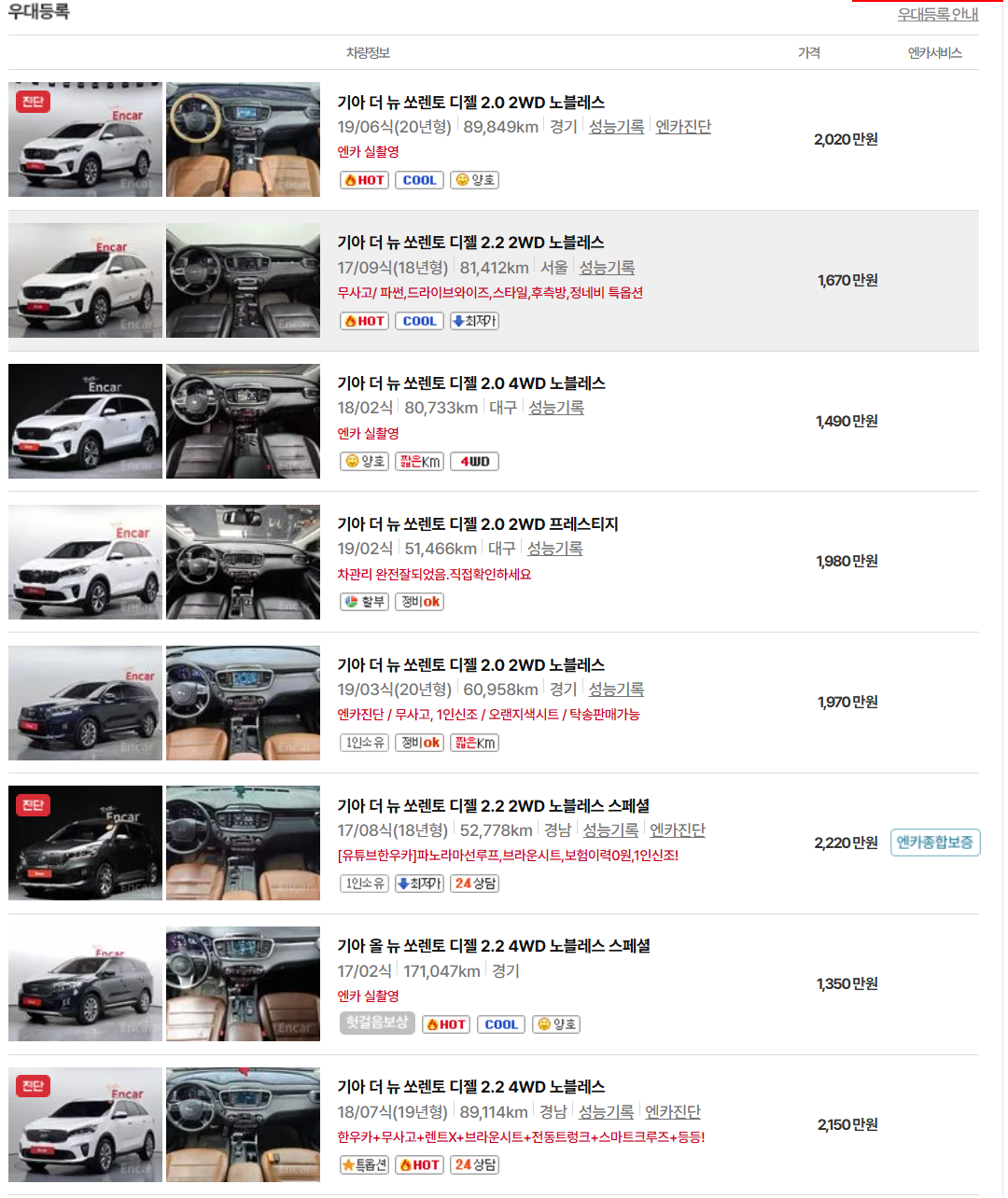This screenshot has height=1198, width=1008.
Task: Click the 엔카진단 link on the 2,220만원 listing
Action: point(677,830)
